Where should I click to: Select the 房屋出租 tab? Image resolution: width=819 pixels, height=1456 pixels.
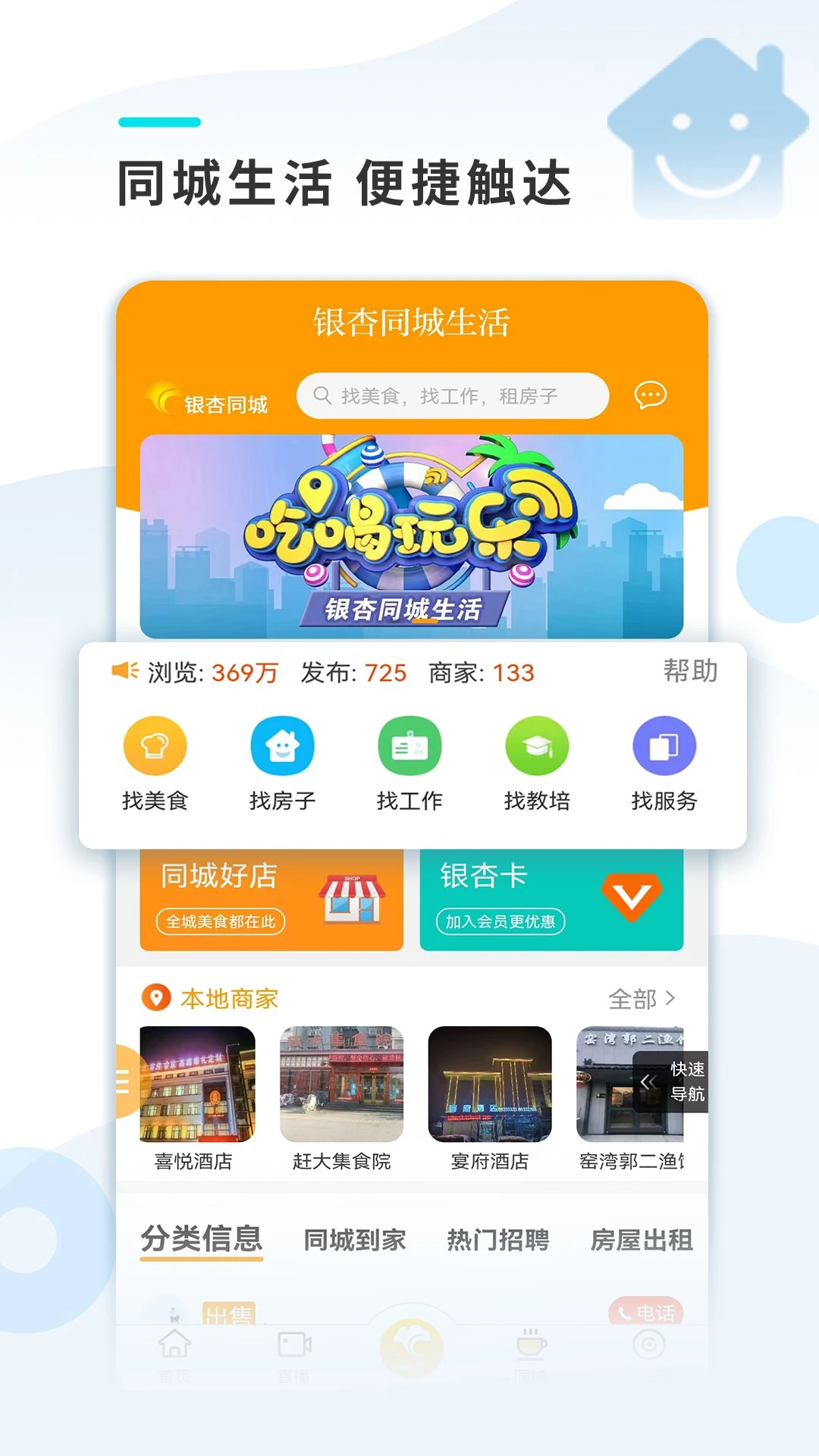pos(643,1239)
